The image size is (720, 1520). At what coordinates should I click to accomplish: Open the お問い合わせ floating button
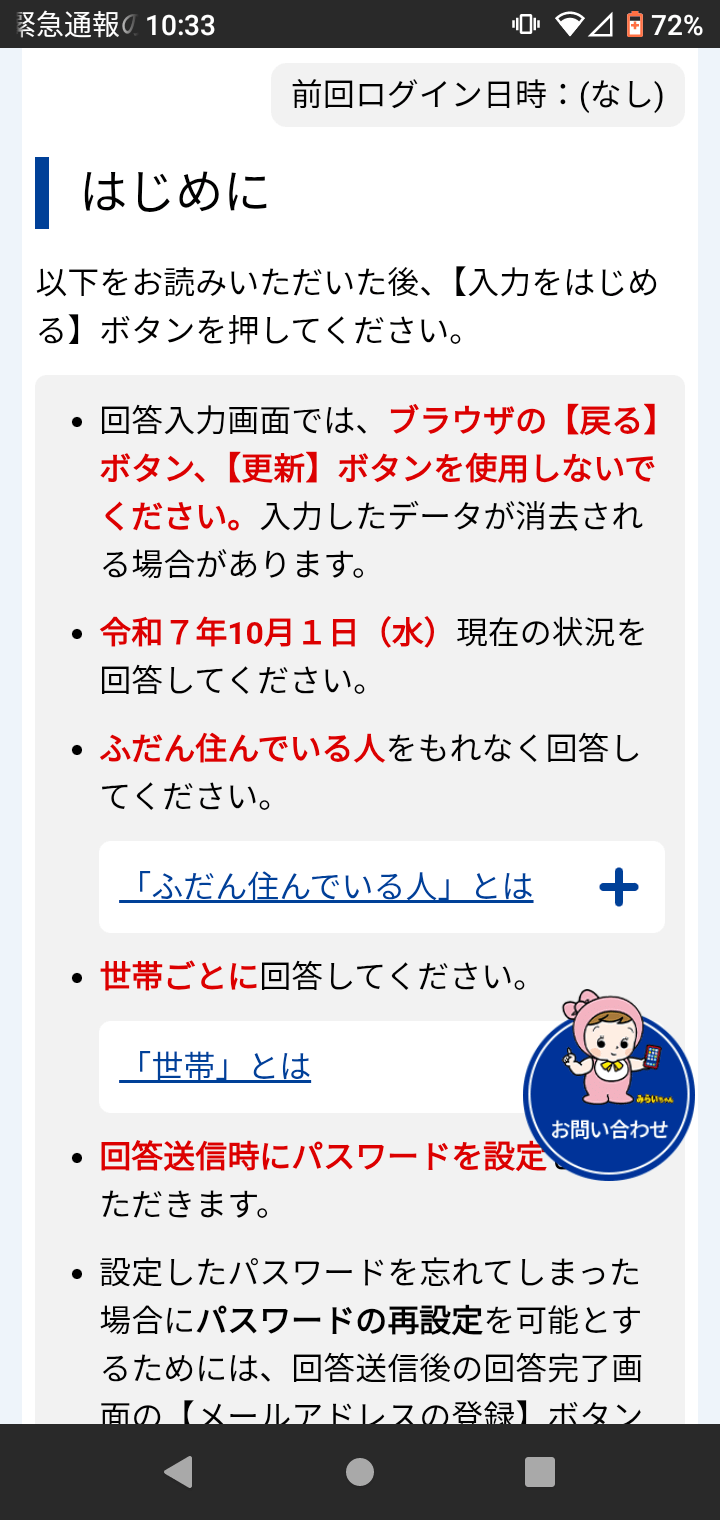[x=608, y=1088]
